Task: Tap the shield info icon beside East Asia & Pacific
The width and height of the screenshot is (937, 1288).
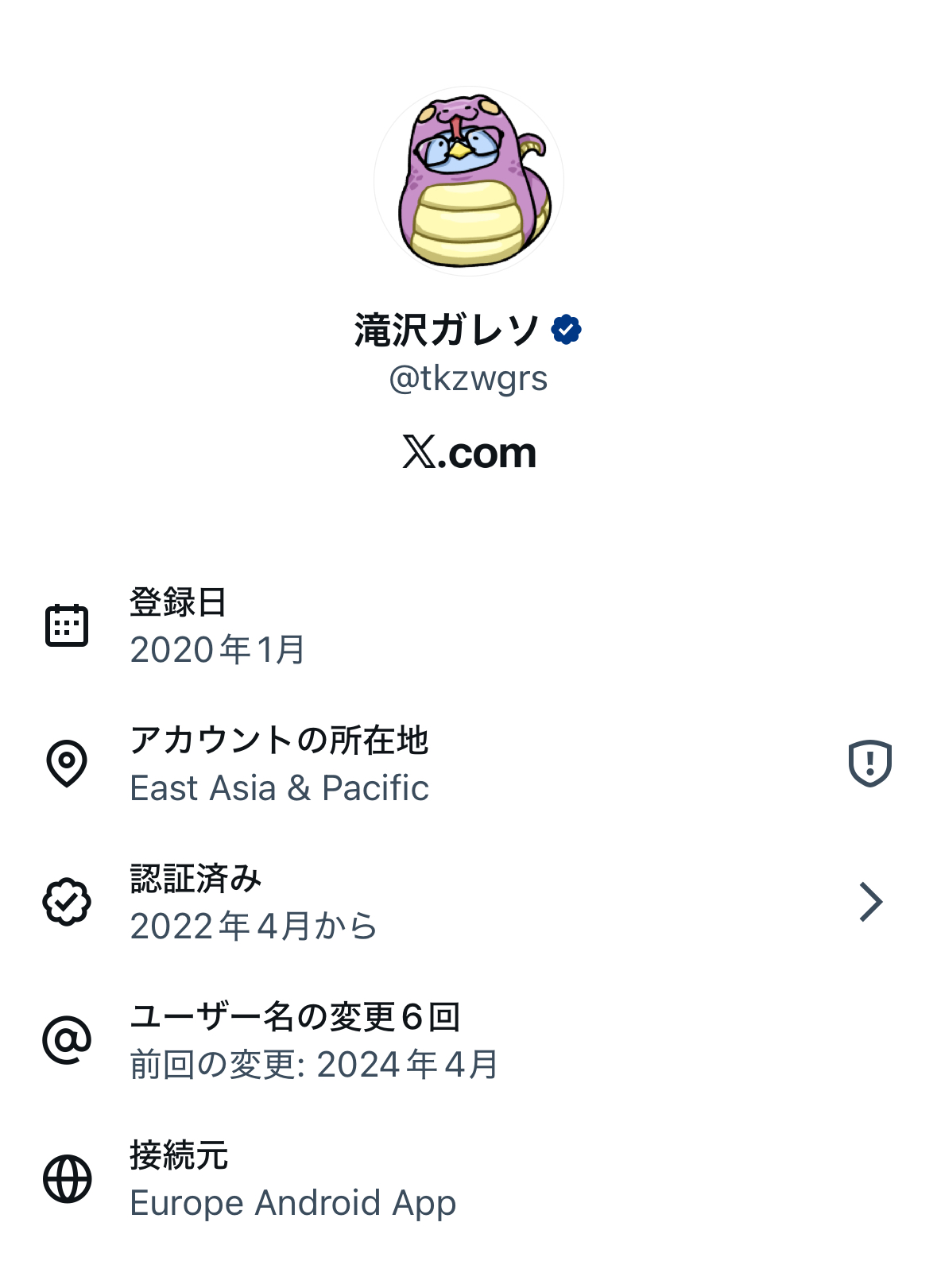Action: click(869, 764)
